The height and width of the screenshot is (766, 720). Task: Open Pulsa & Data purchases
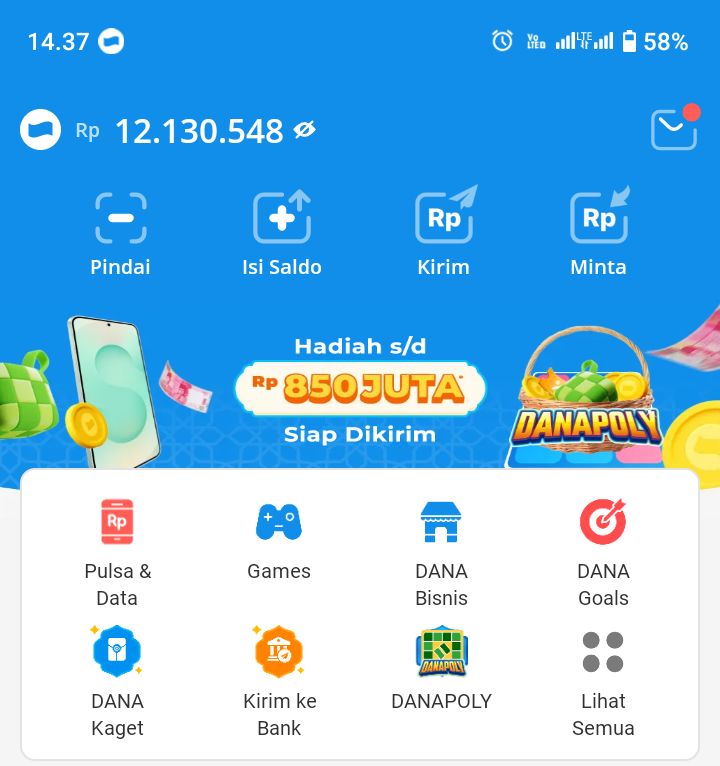(x=117, y=521)
